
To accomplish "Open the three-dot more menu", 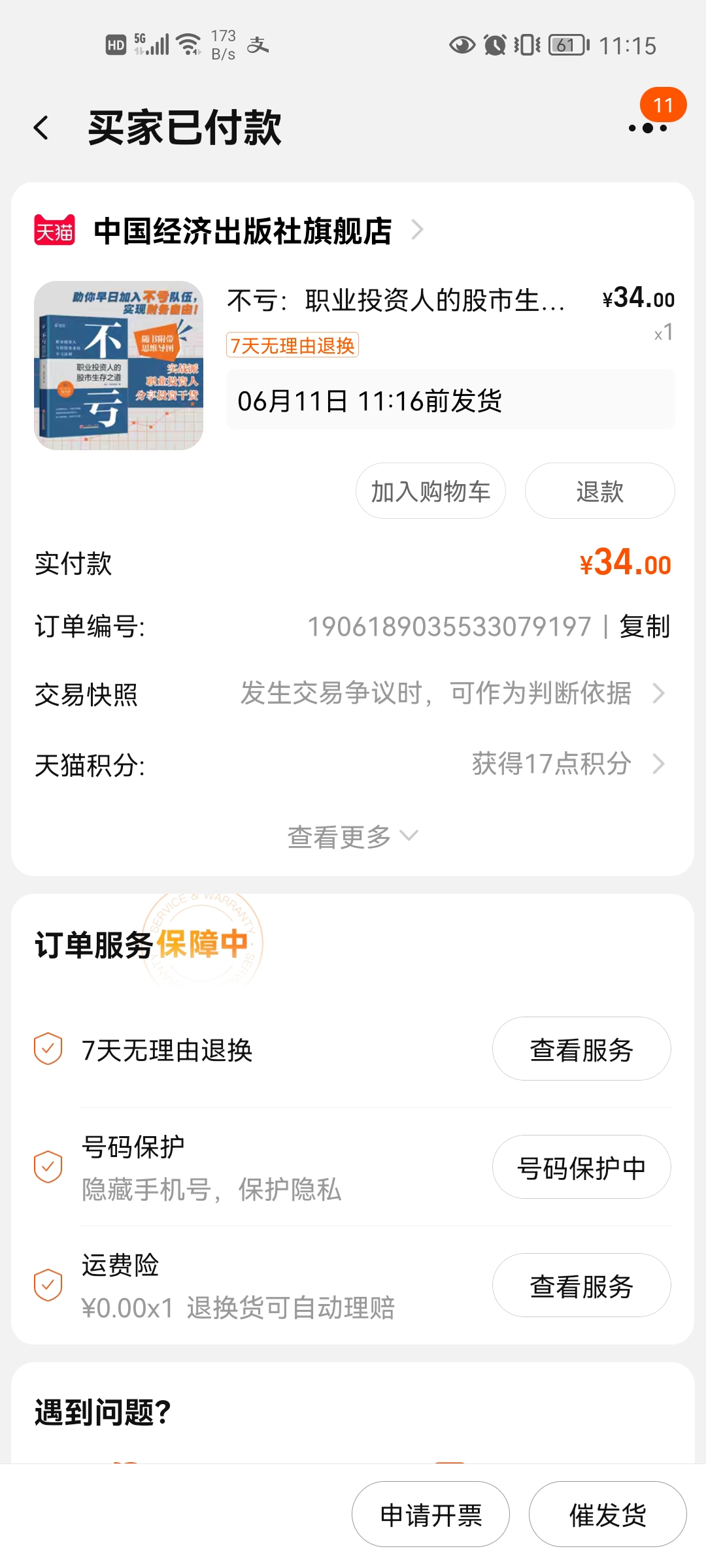I will point(647,128).
